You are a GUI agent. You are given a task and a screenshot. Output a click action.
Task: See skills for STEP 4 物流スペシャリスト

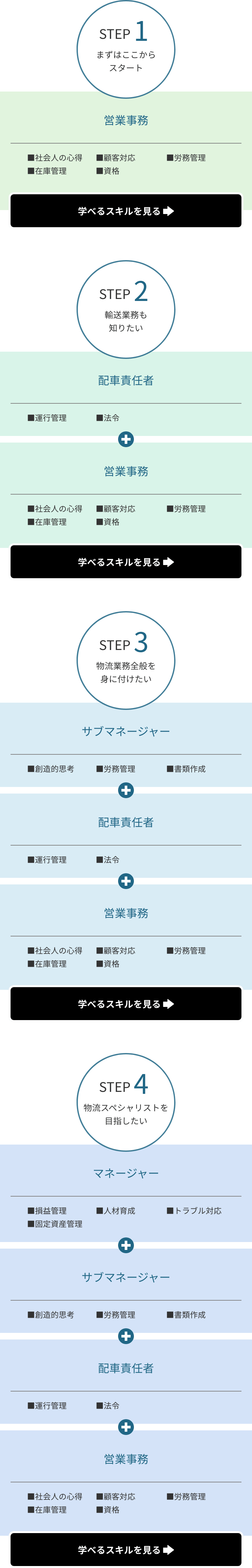tap(126, 1549)
